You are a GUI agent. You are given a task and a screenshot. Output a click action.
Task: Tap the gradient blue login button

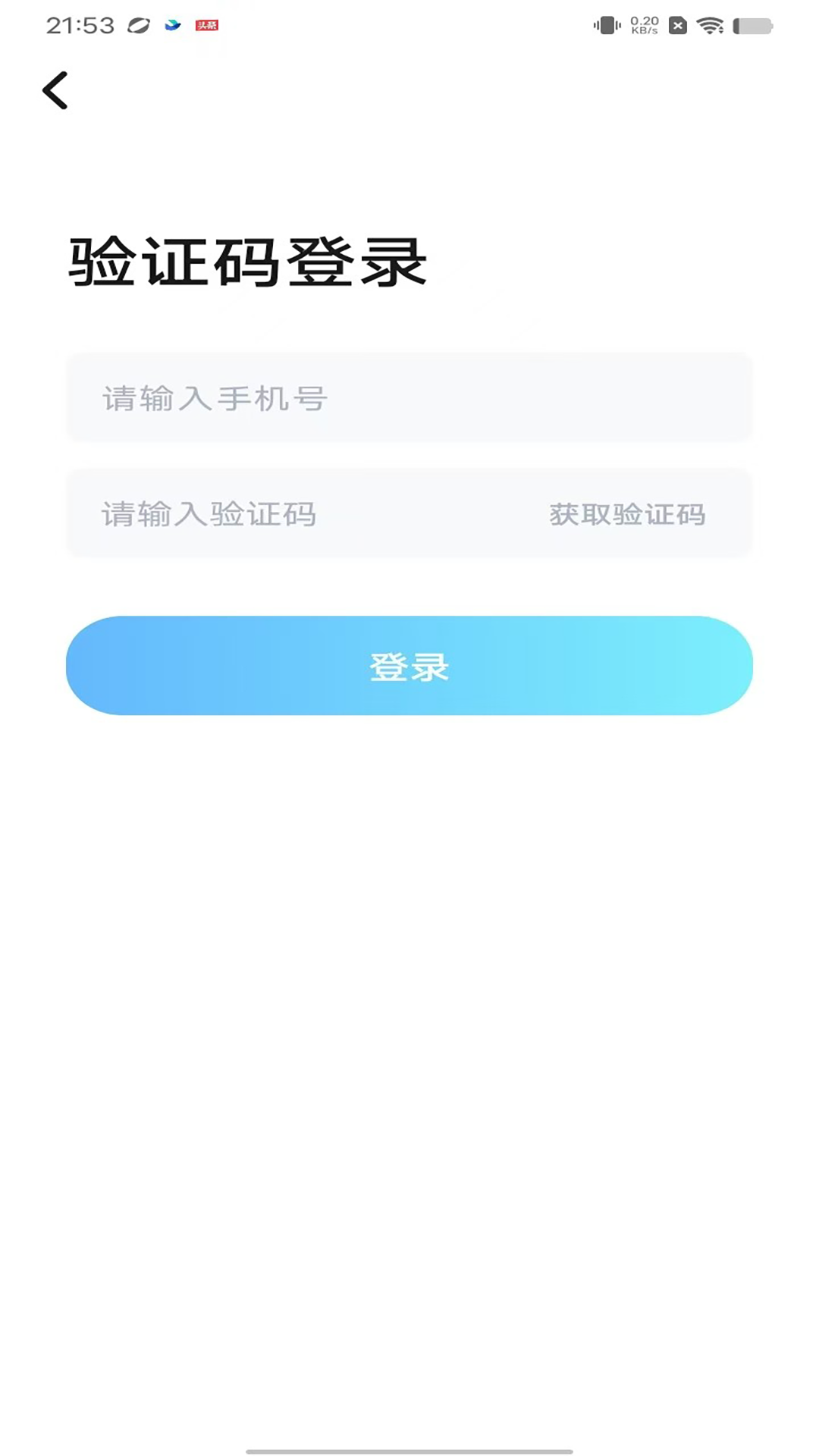(x=409, y=666)
